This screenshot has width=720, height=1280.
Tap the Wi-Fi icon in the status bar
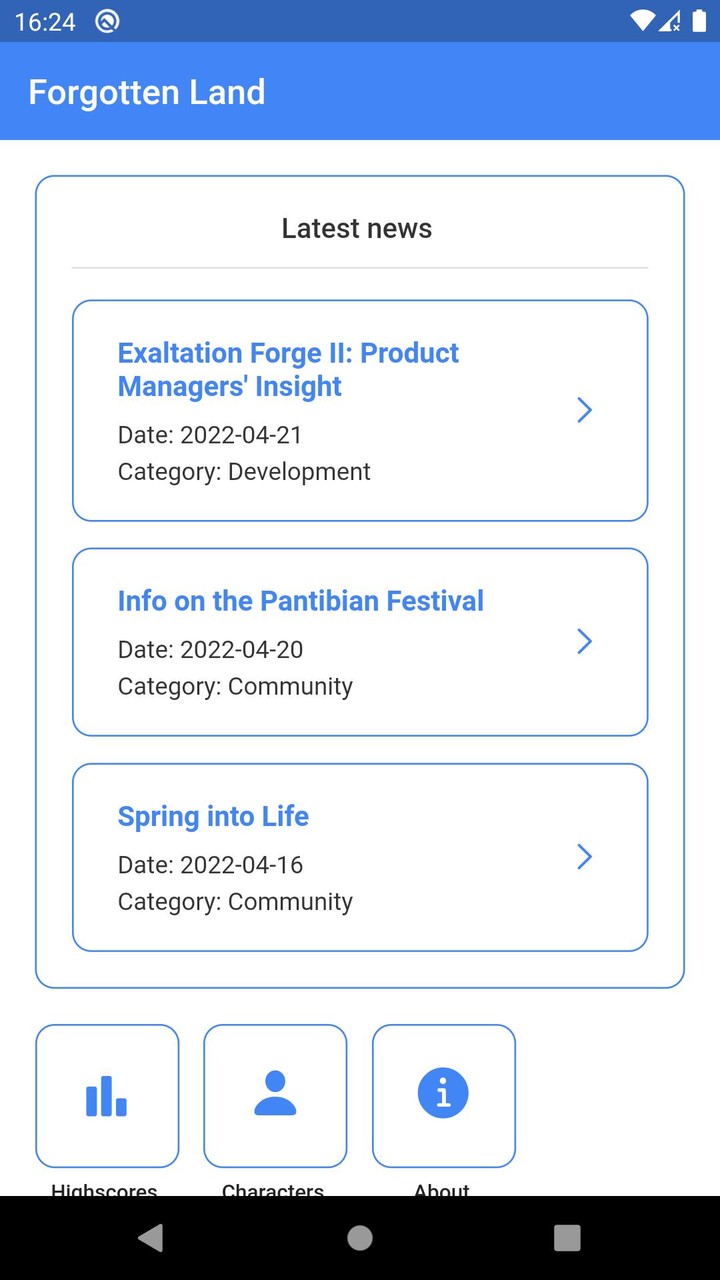click(x=643, y=20)
